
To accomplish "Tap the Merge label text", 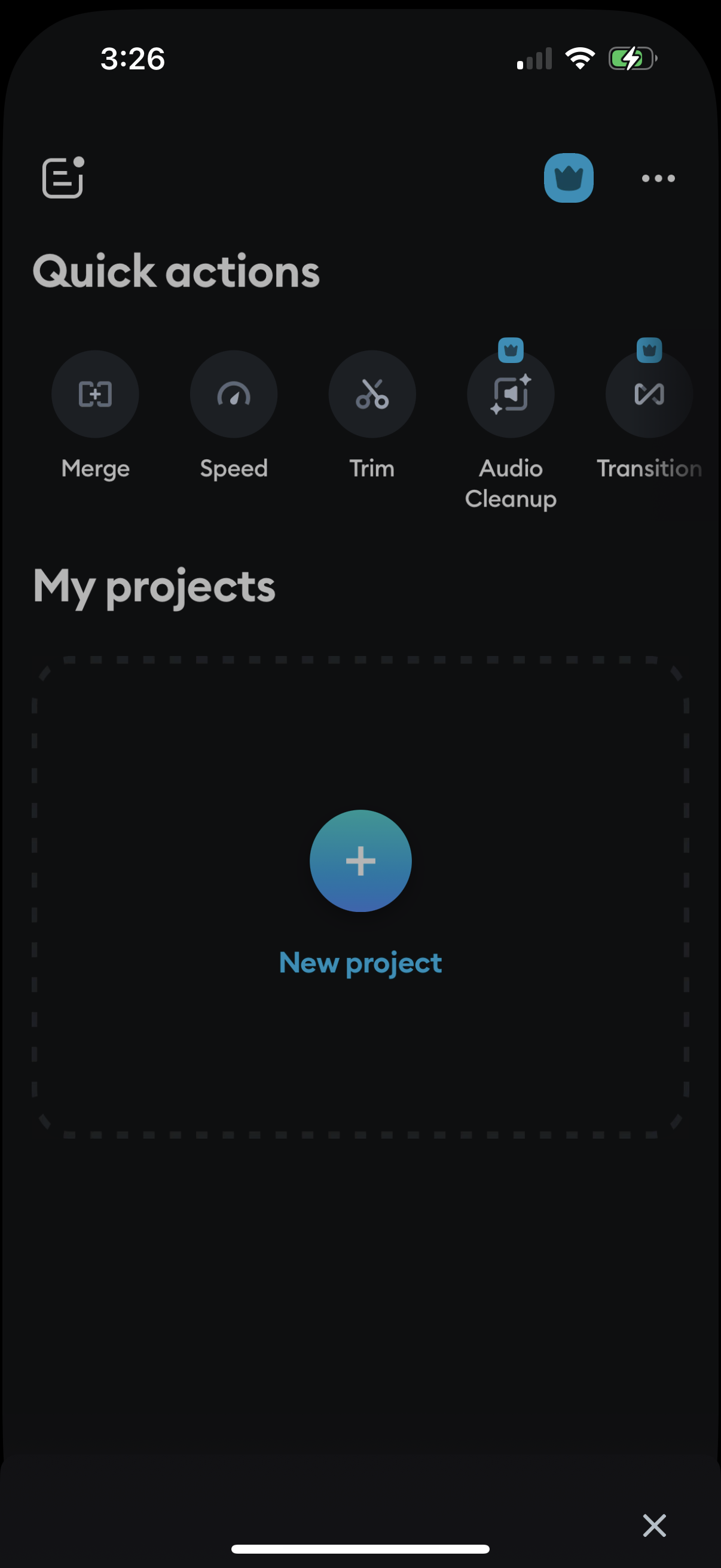I will click(x=95, y=469).
